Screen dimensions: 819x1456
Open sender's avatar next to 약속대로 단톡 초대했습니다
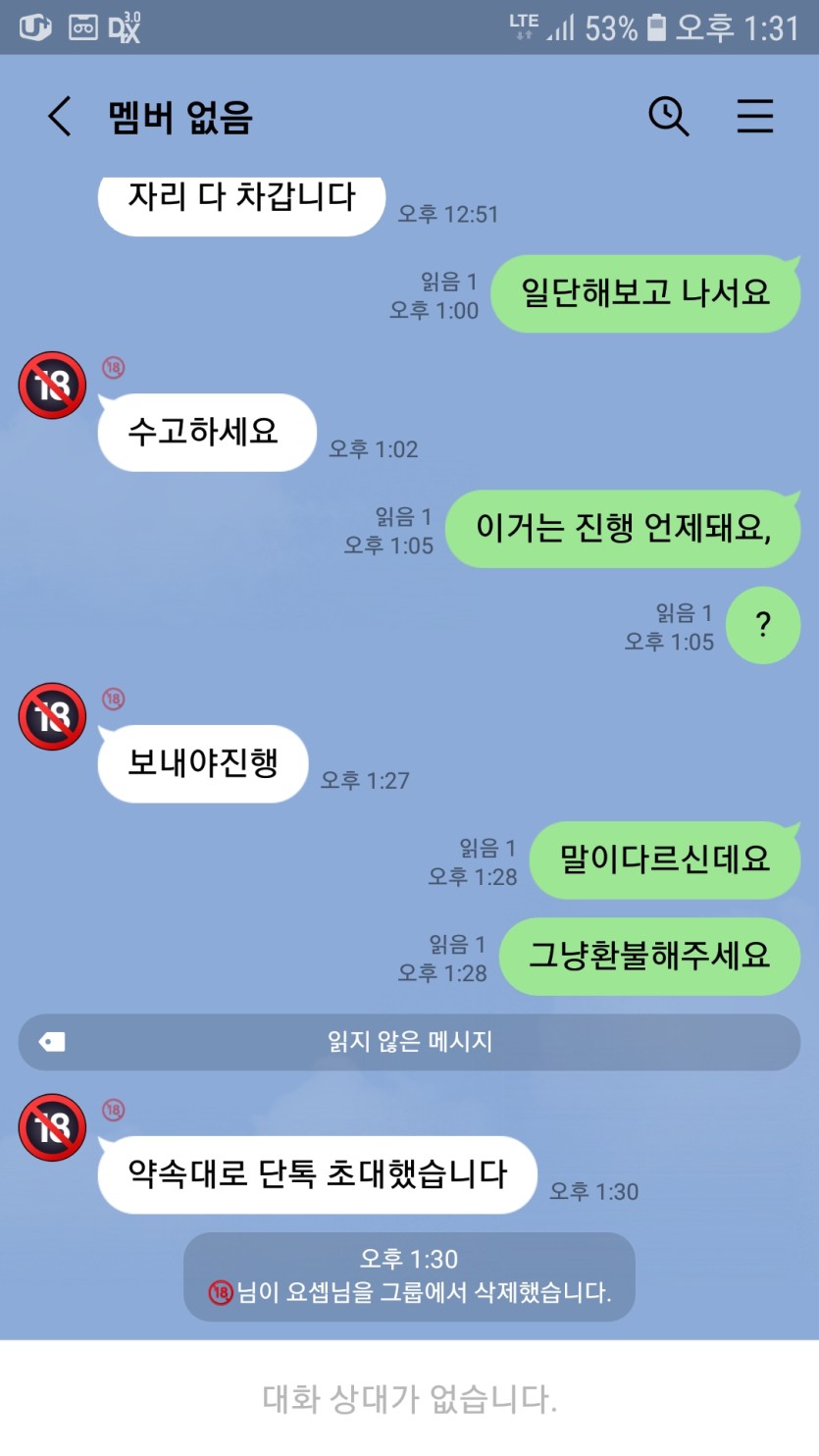[x=53, y=1128]
